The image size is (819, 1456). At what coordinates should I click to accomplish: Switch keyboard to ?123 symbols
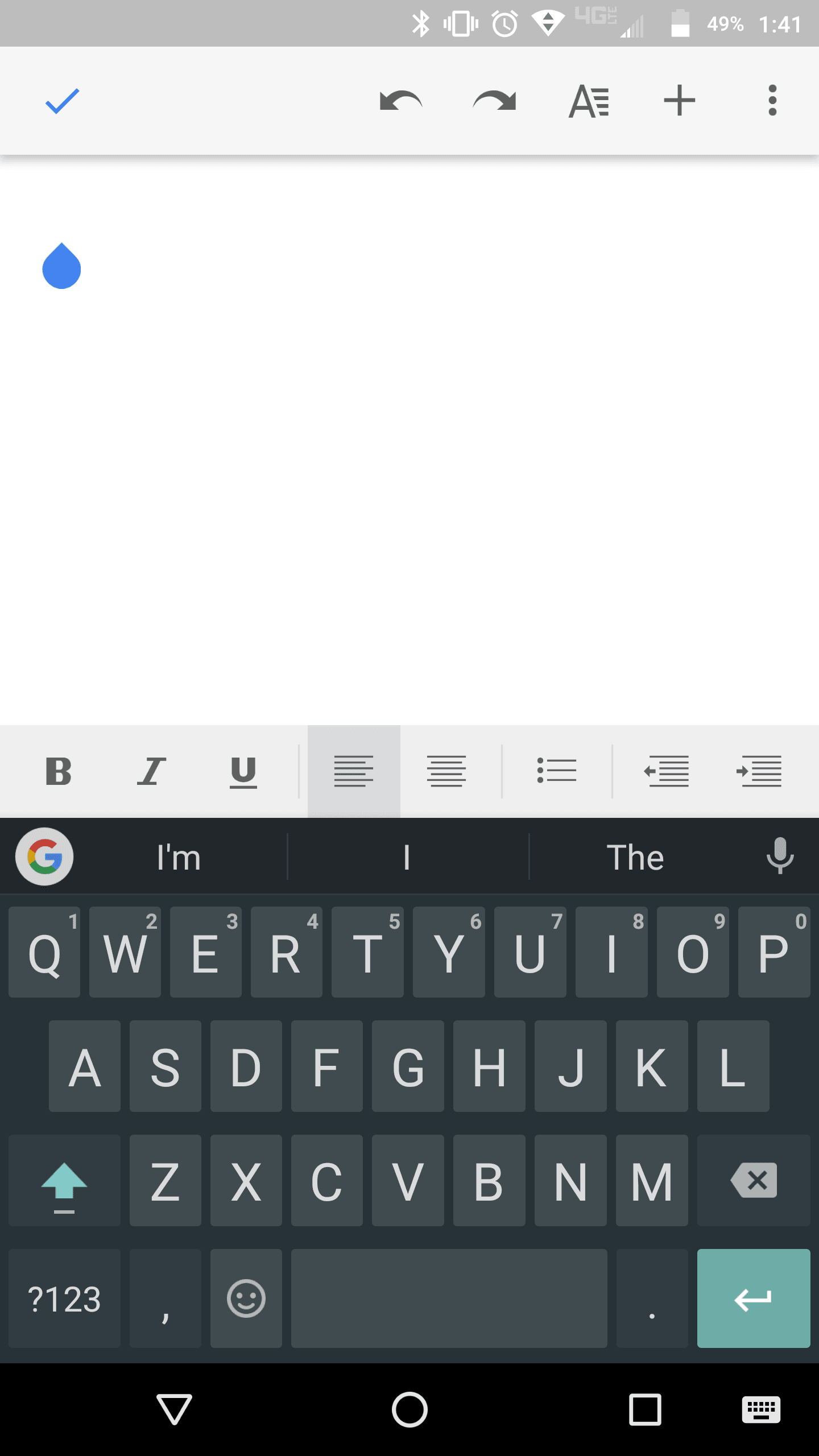(64, 1298)
